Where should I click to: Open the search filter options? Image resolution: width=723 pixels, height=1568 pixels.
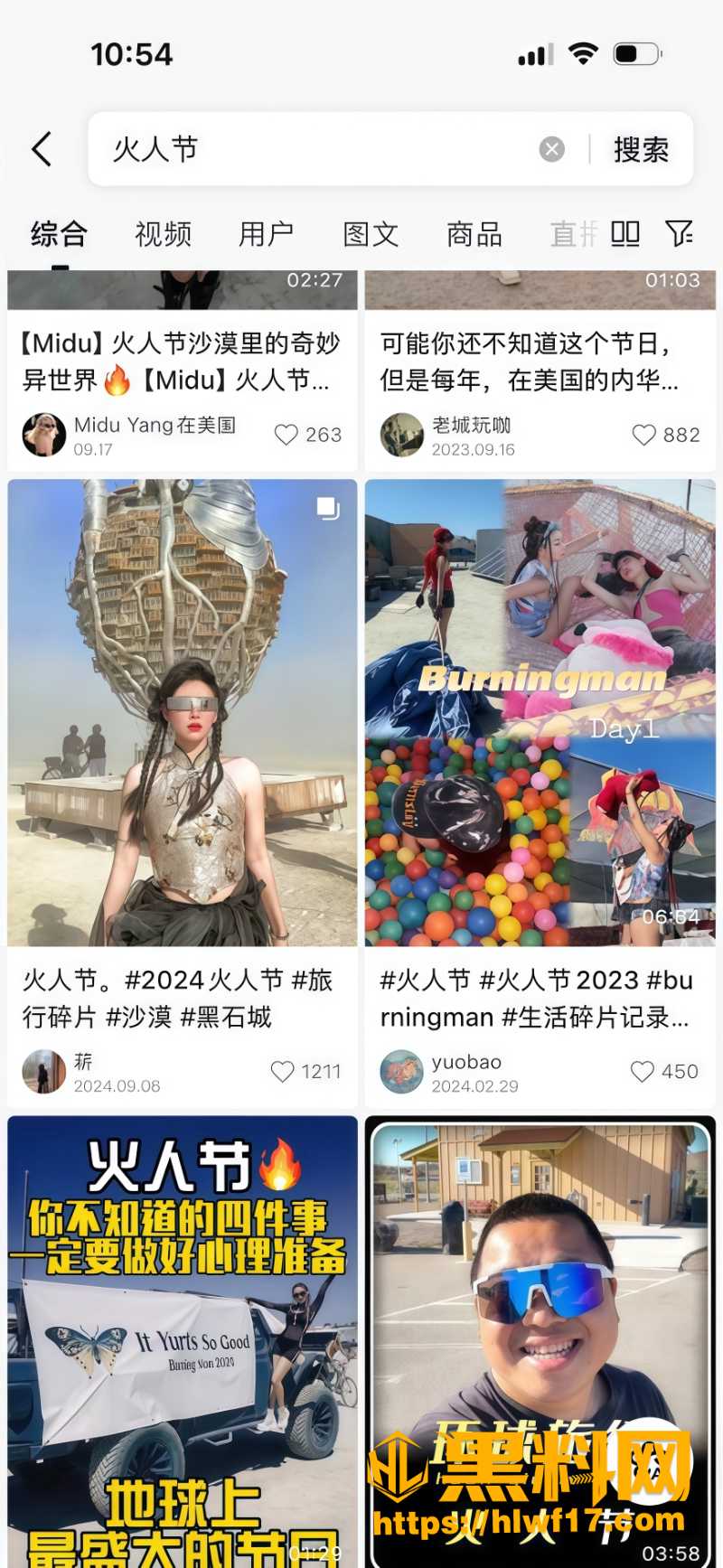(680, 234)
